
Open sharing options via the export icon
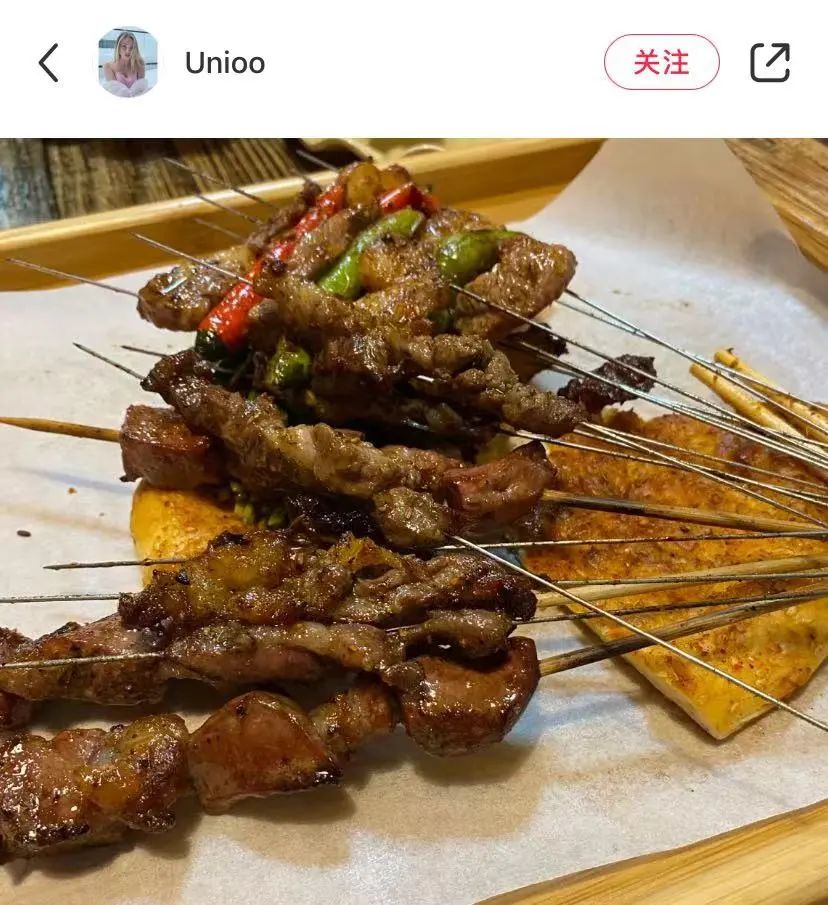click(x=770, y=62)
